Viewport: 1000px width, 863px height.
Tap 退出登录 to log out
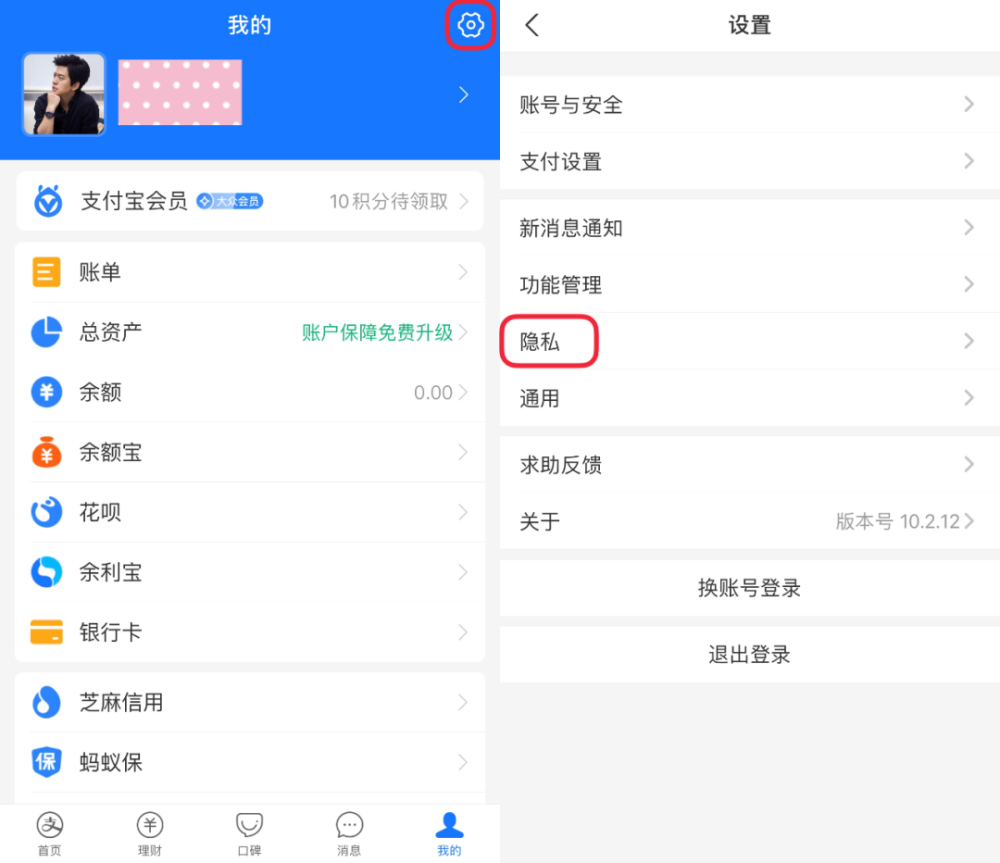pyautogui.click(x=749, y=655)
